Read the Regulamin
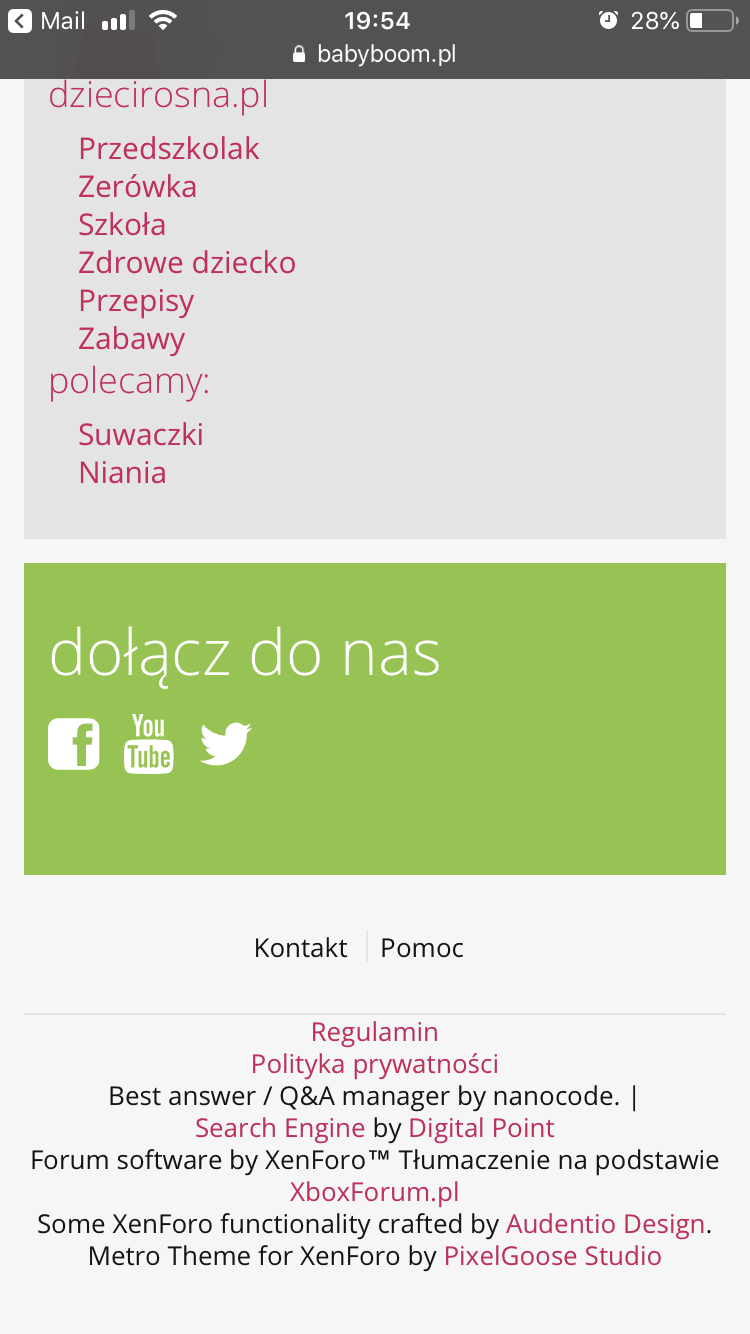 pyautogui.click(x=374, y=1031)
